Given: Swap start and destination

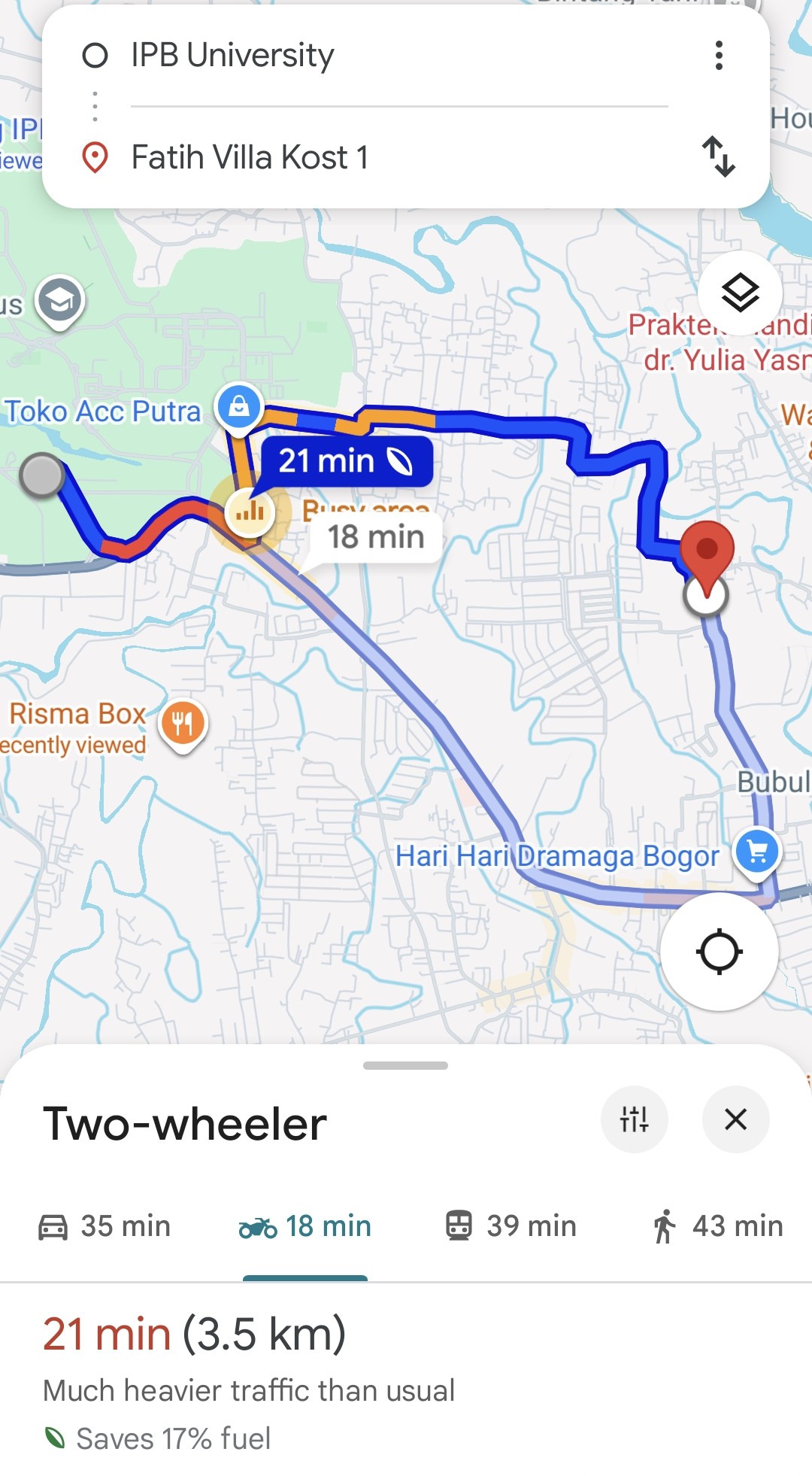Looking at the screenshot, I should point(719,156).
